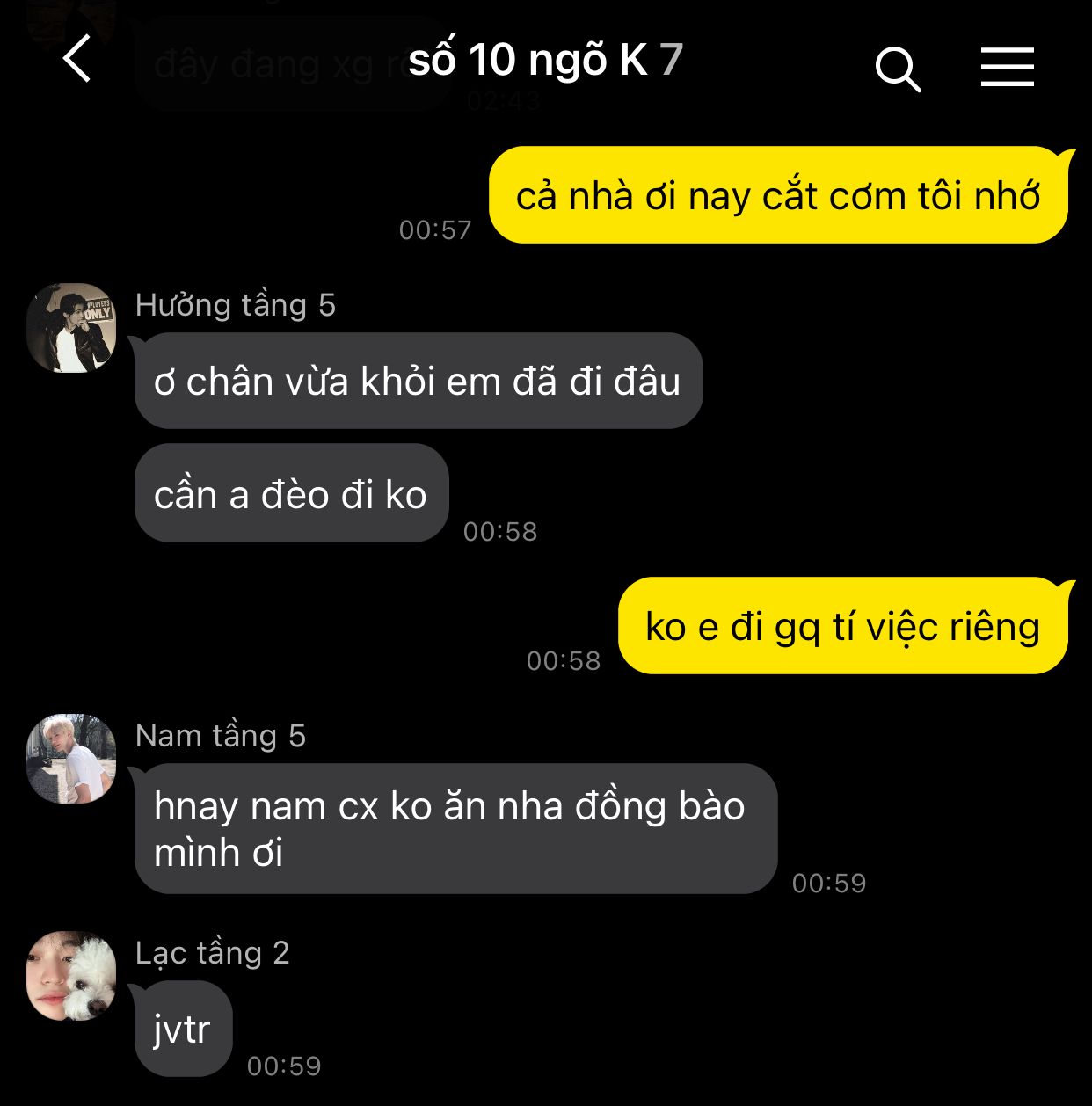Go back from the group chat
This screenshot has width=1092, height=1106.
[77, 60]
